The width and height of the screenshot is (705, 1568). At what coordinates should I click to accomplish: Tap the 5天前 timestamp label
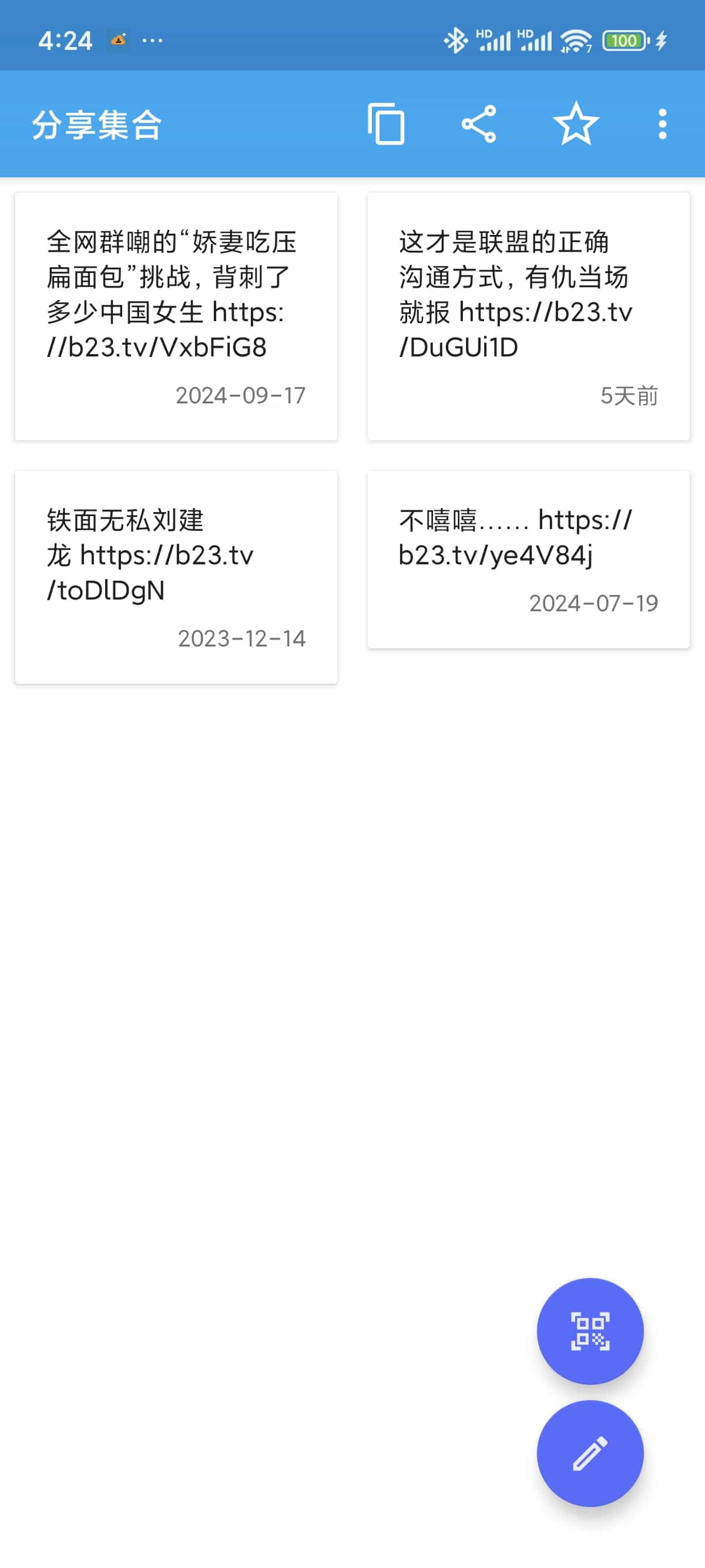pos(630,396)
